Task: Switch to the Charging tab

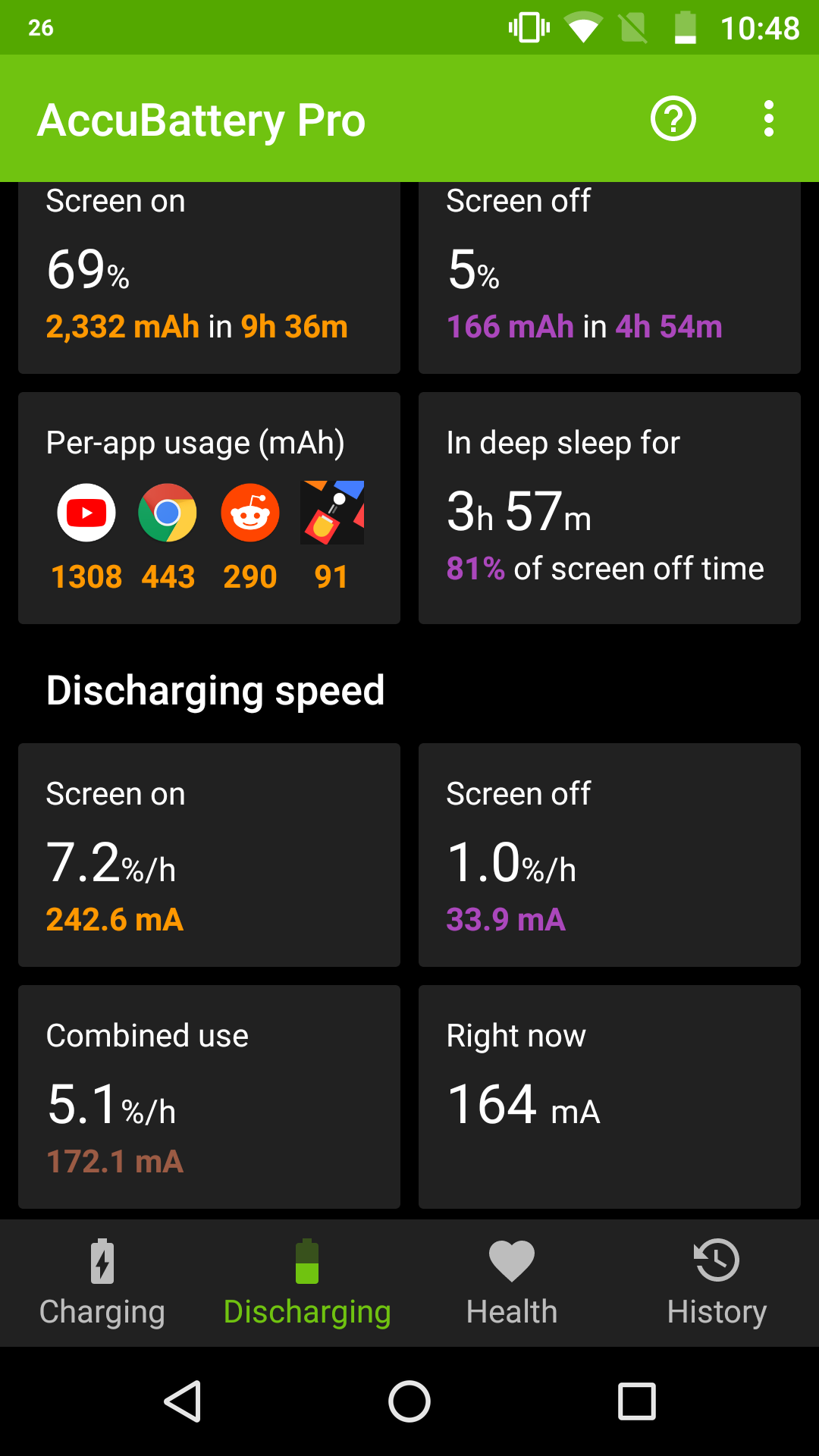Action: click(x=102, y=1283)
